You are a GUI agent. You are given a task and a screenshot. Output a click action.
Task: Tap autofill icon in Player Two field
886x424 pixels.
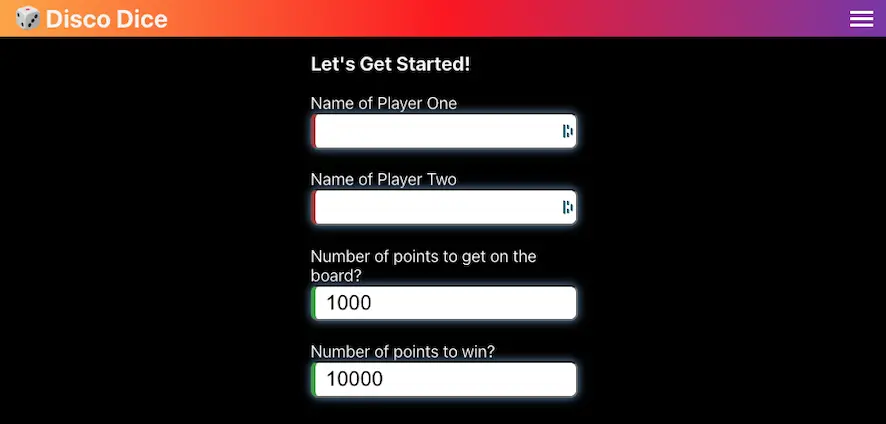(x=567, y=207)
